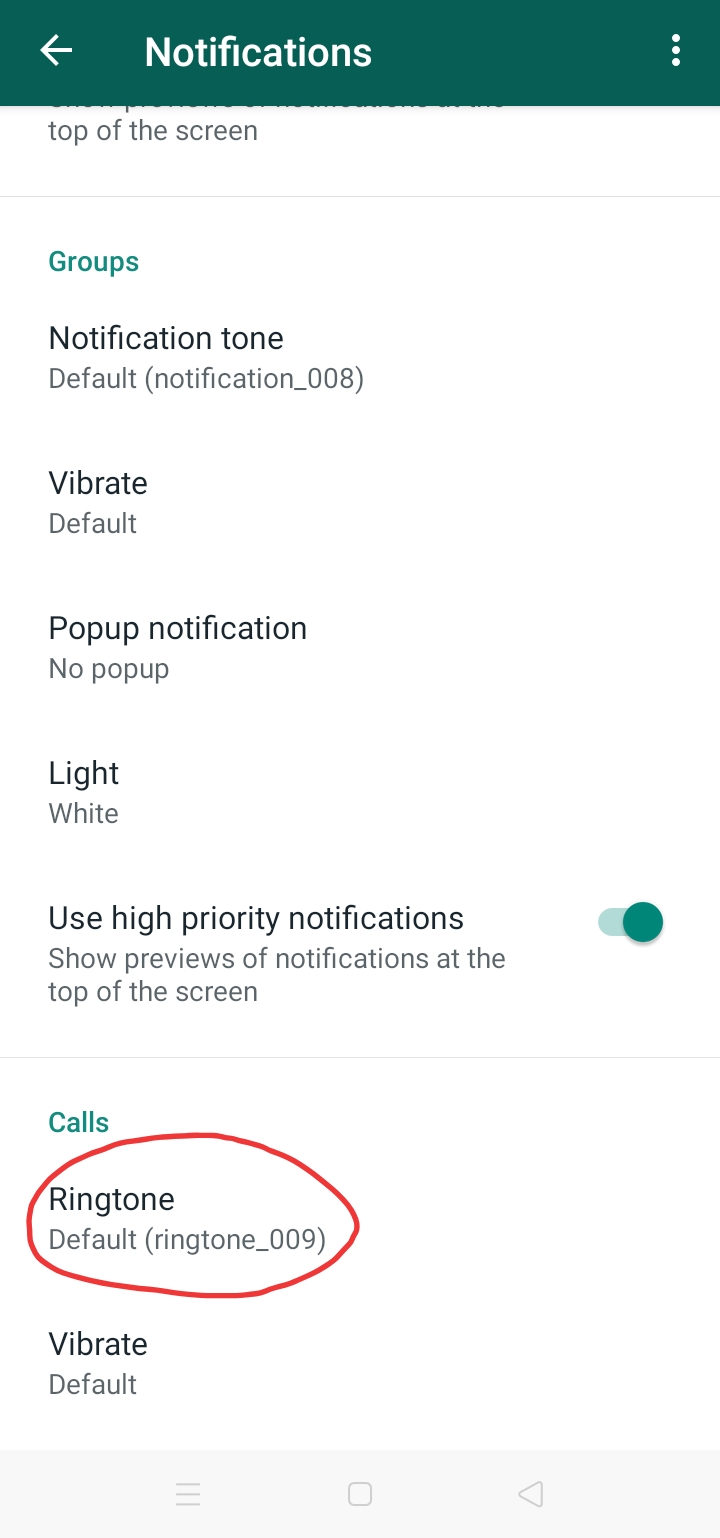Viewport: 720px width, 1538px height.
Task: Tap Default (notification_008) tone label
Action: coord(206,378)
